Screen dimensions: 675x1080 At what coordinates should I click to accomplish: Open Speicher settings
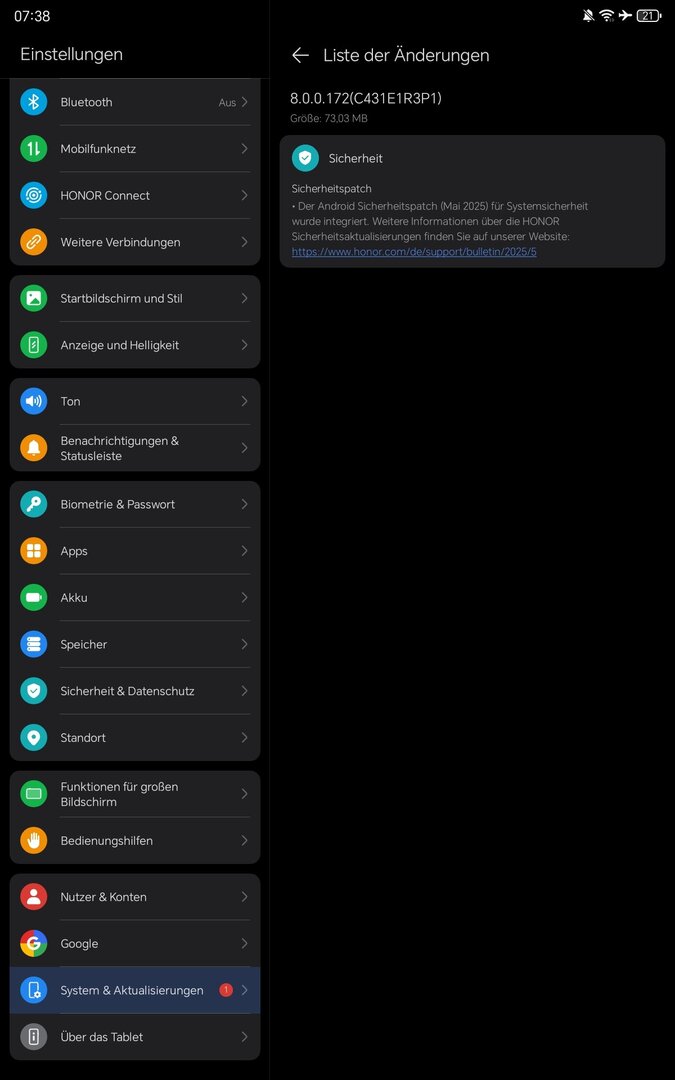(135, 644)
